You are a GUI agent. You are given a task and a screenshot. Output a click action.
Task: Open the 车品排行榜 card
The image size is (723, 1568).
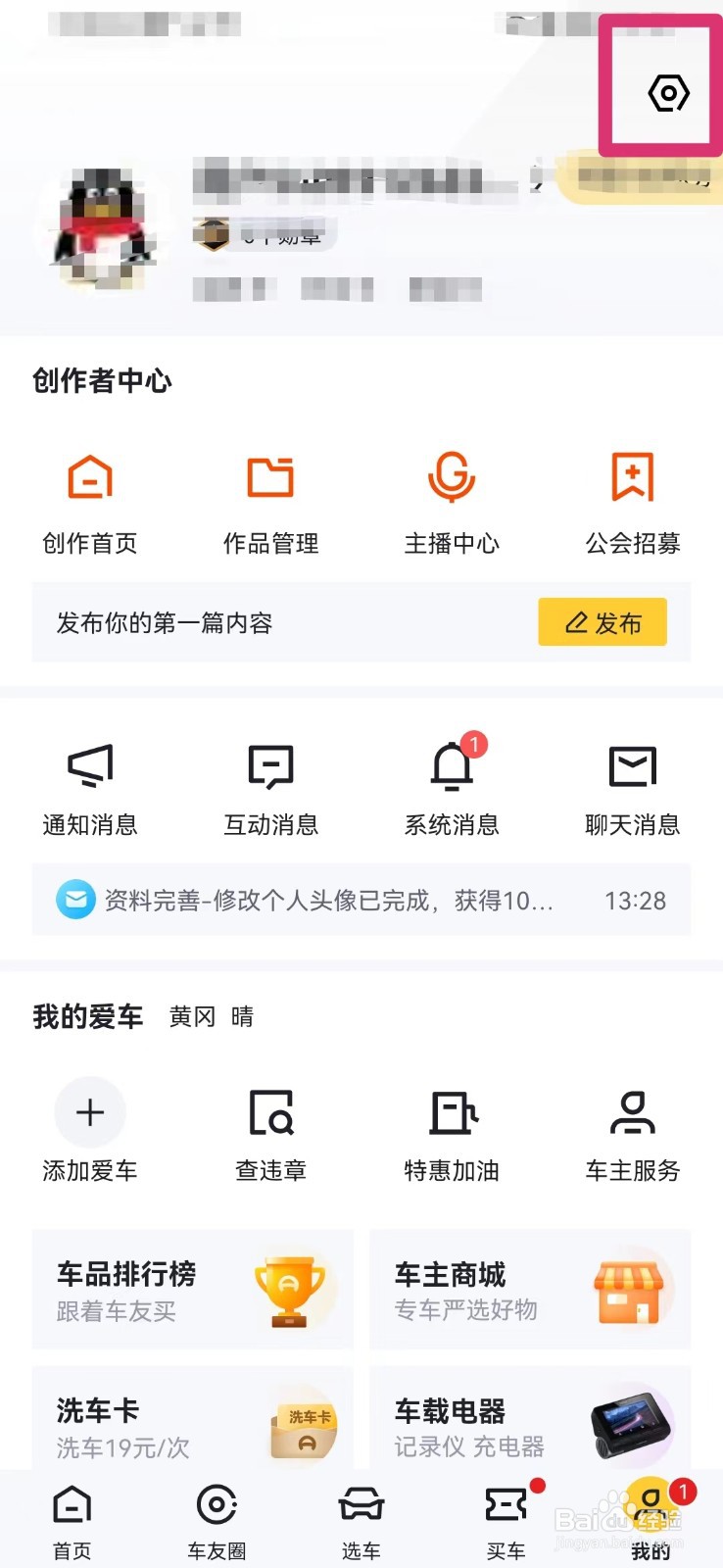[x=193, y=1290]
